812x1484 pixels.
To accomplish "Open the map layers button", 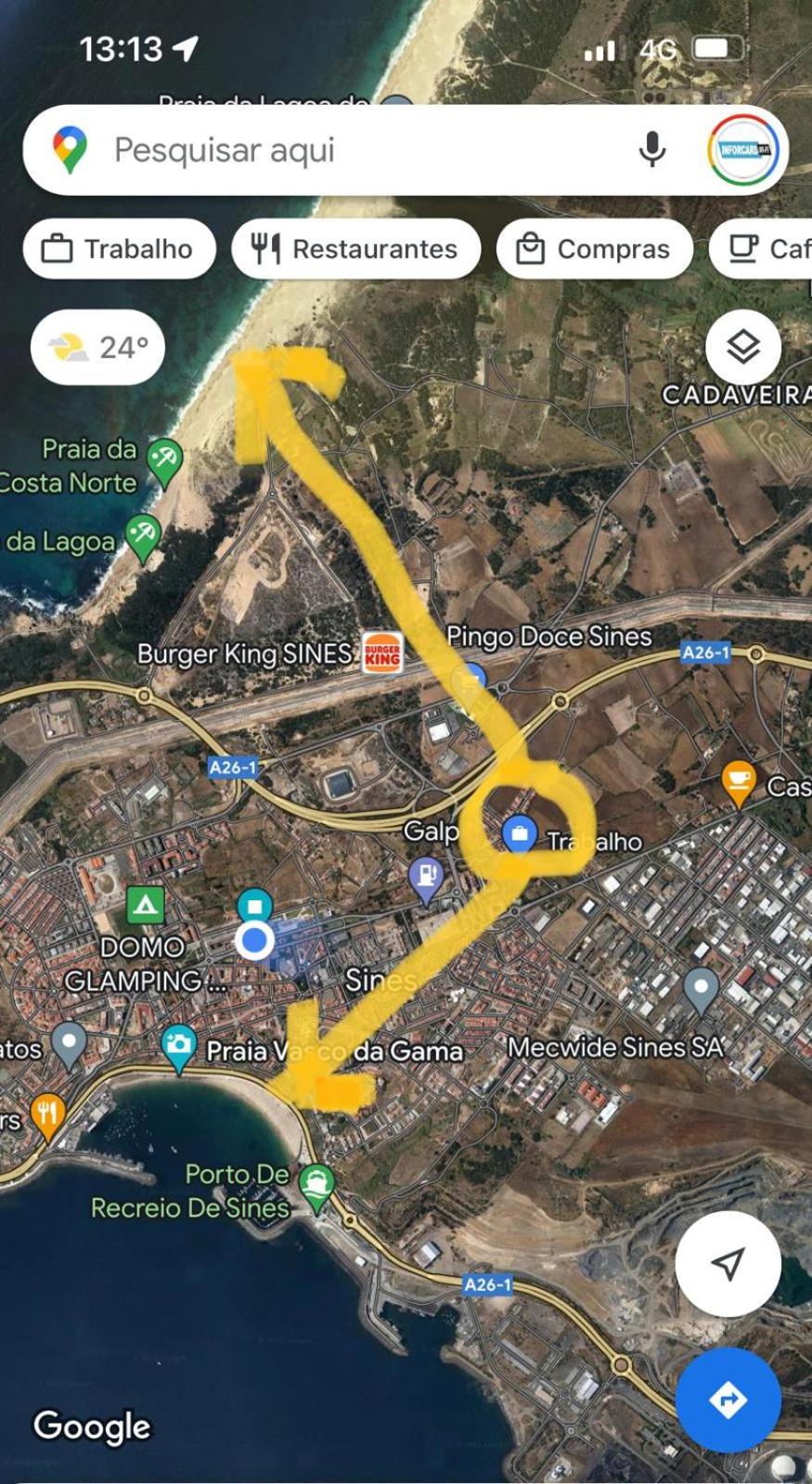I will 742,347.
